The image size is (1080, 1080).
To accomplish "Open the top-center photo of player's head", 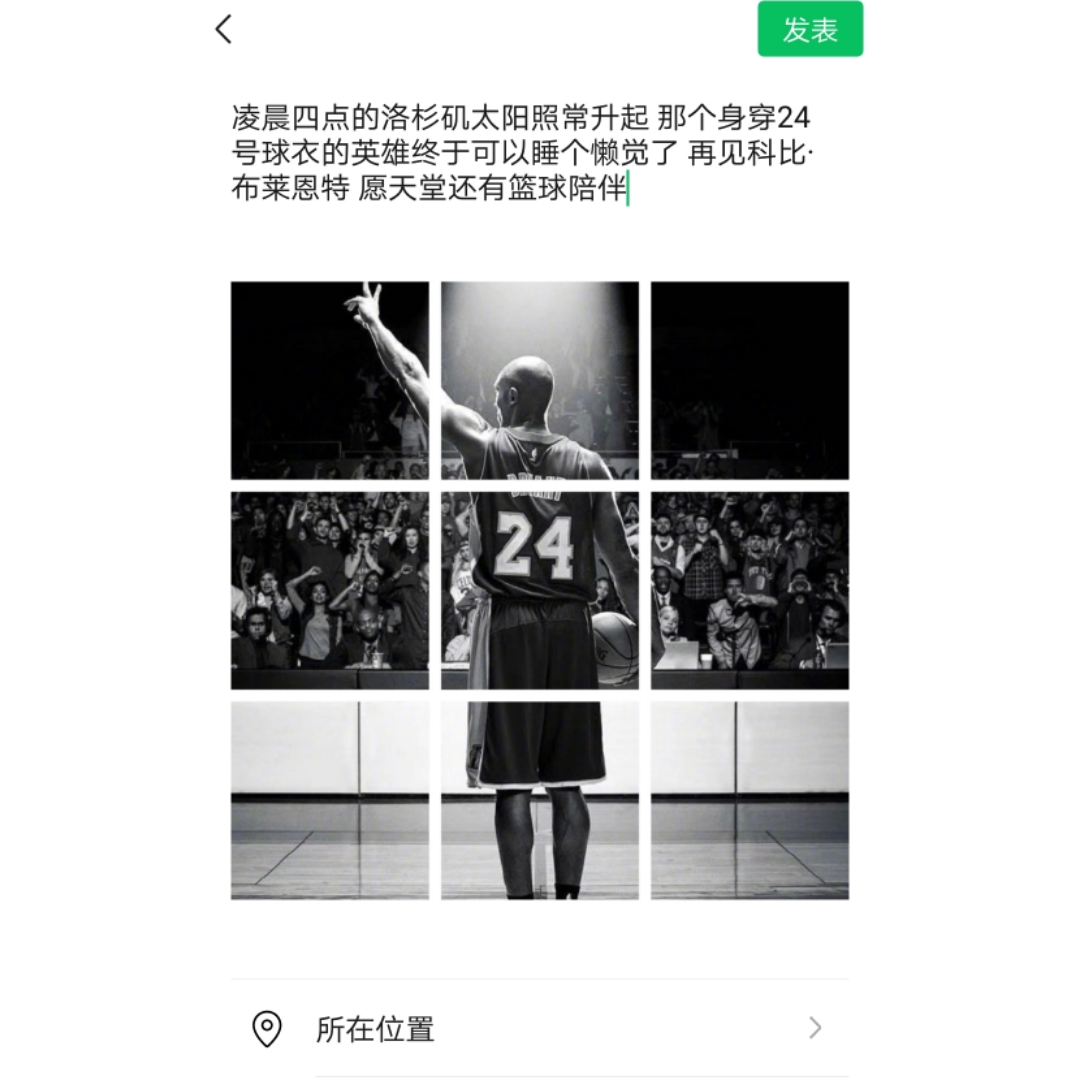I will tap(540, 380).
